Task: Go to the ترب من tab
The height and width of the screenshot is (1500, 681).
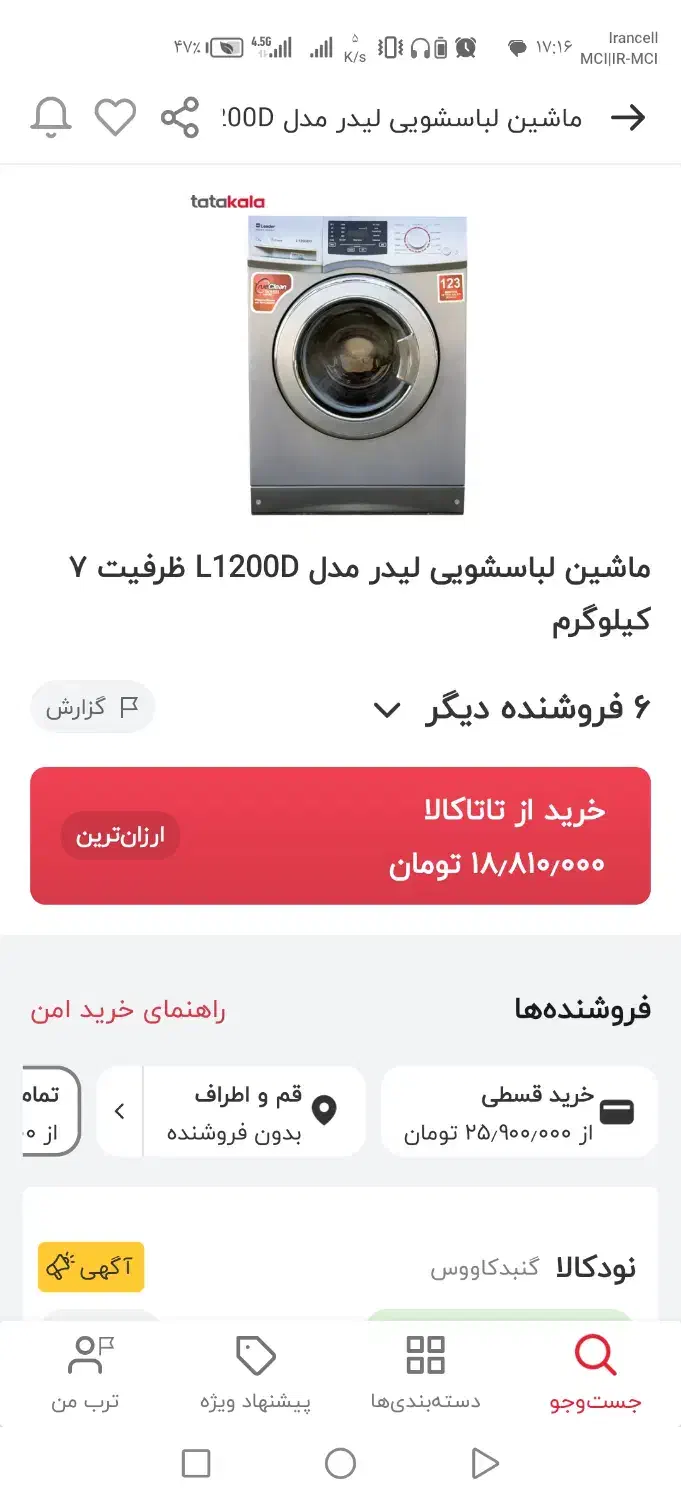Action: (86, 1375)
